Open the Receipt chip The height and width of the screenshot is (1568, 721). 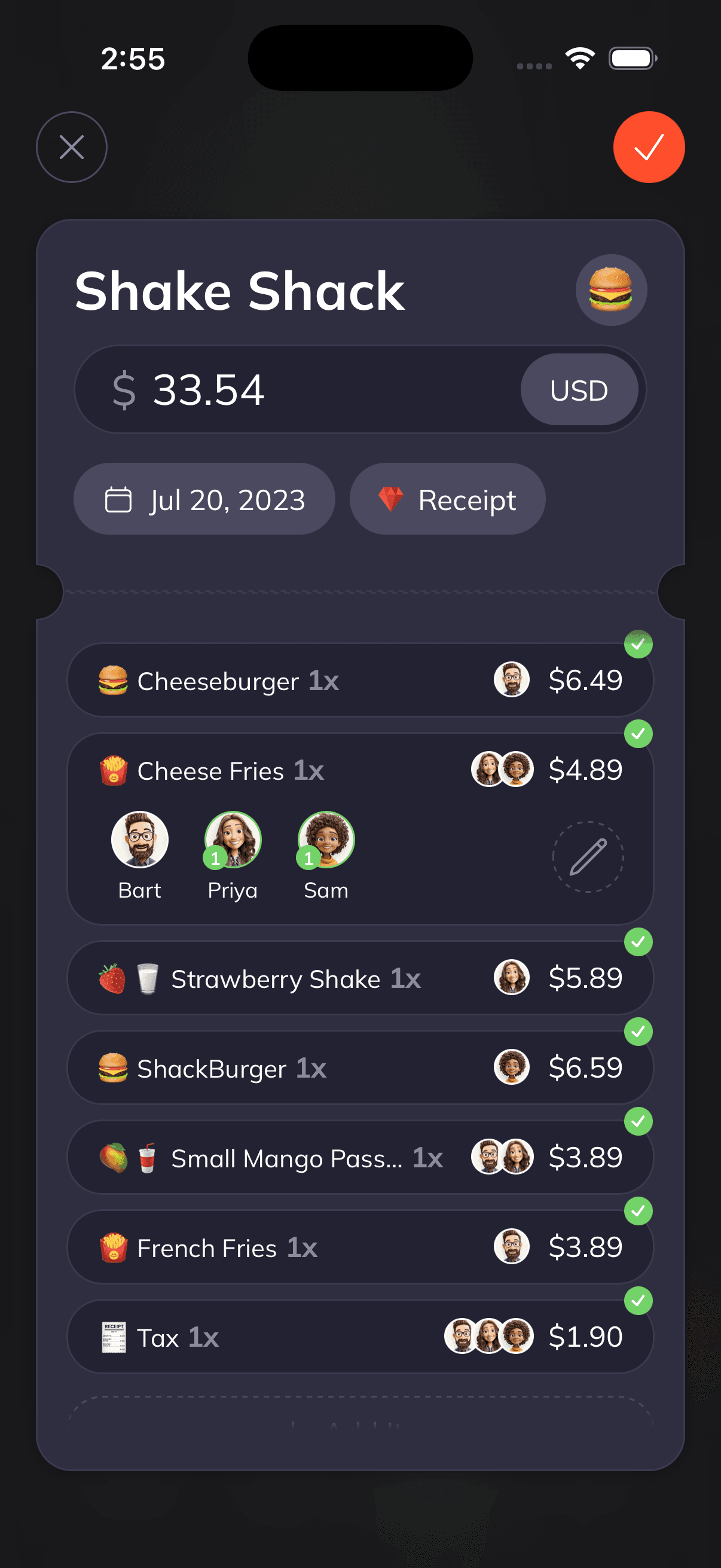coord(447,499)
